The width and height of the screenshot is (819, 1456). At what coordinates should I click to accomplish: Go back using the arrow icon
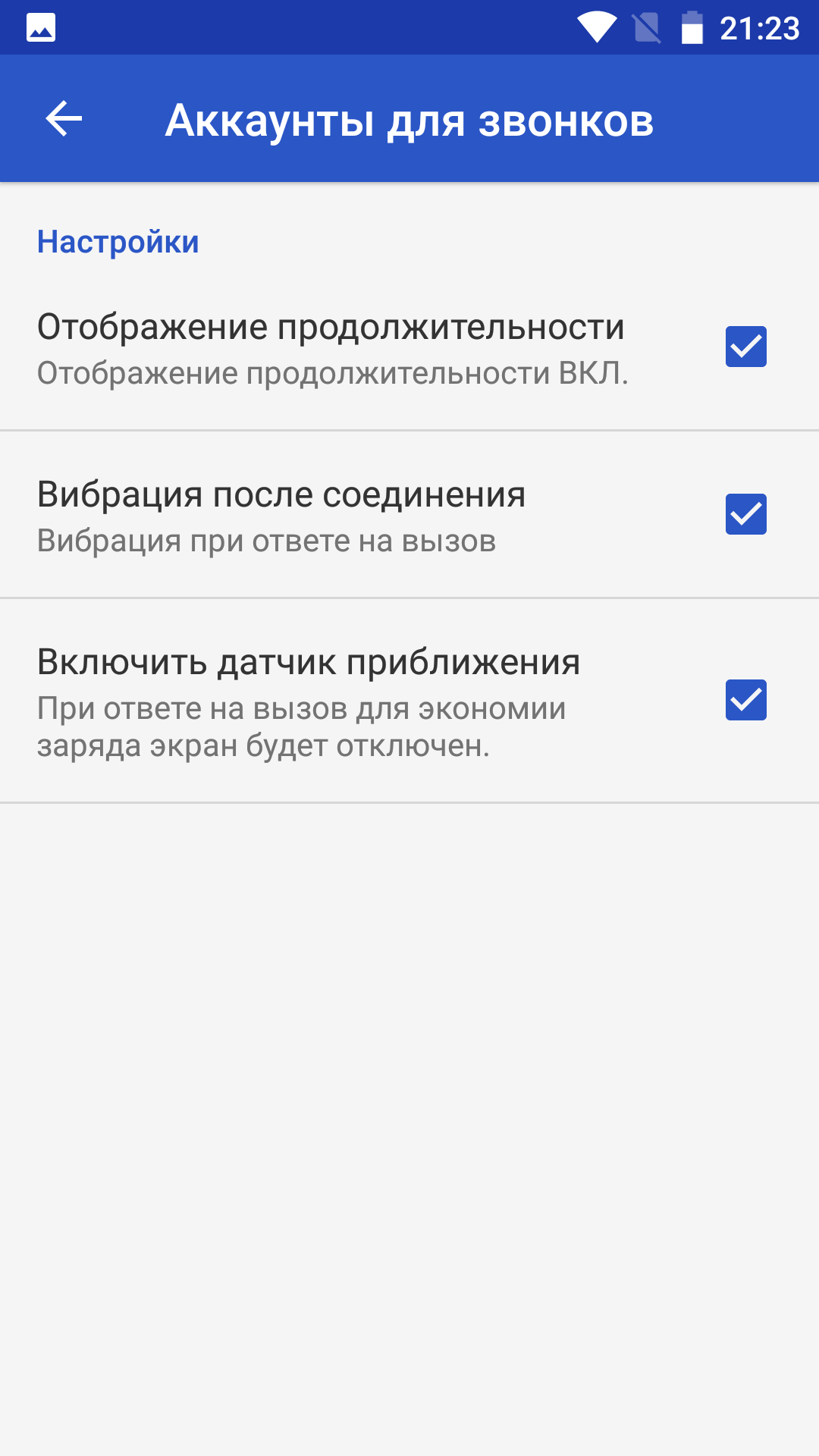[x=64, y=119]
